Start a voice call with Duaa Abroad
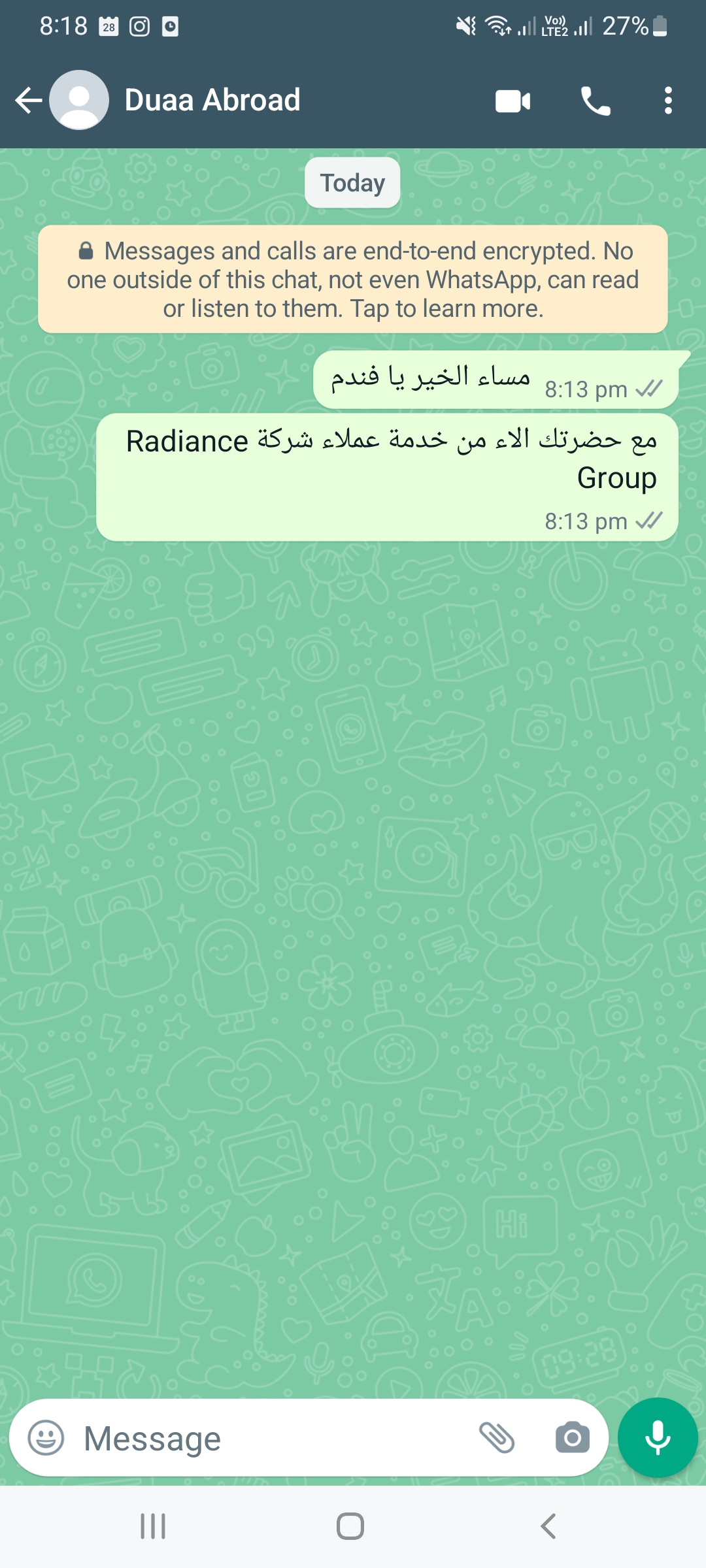The width and height of the screenshot is (706, 1568). (596, 101)
